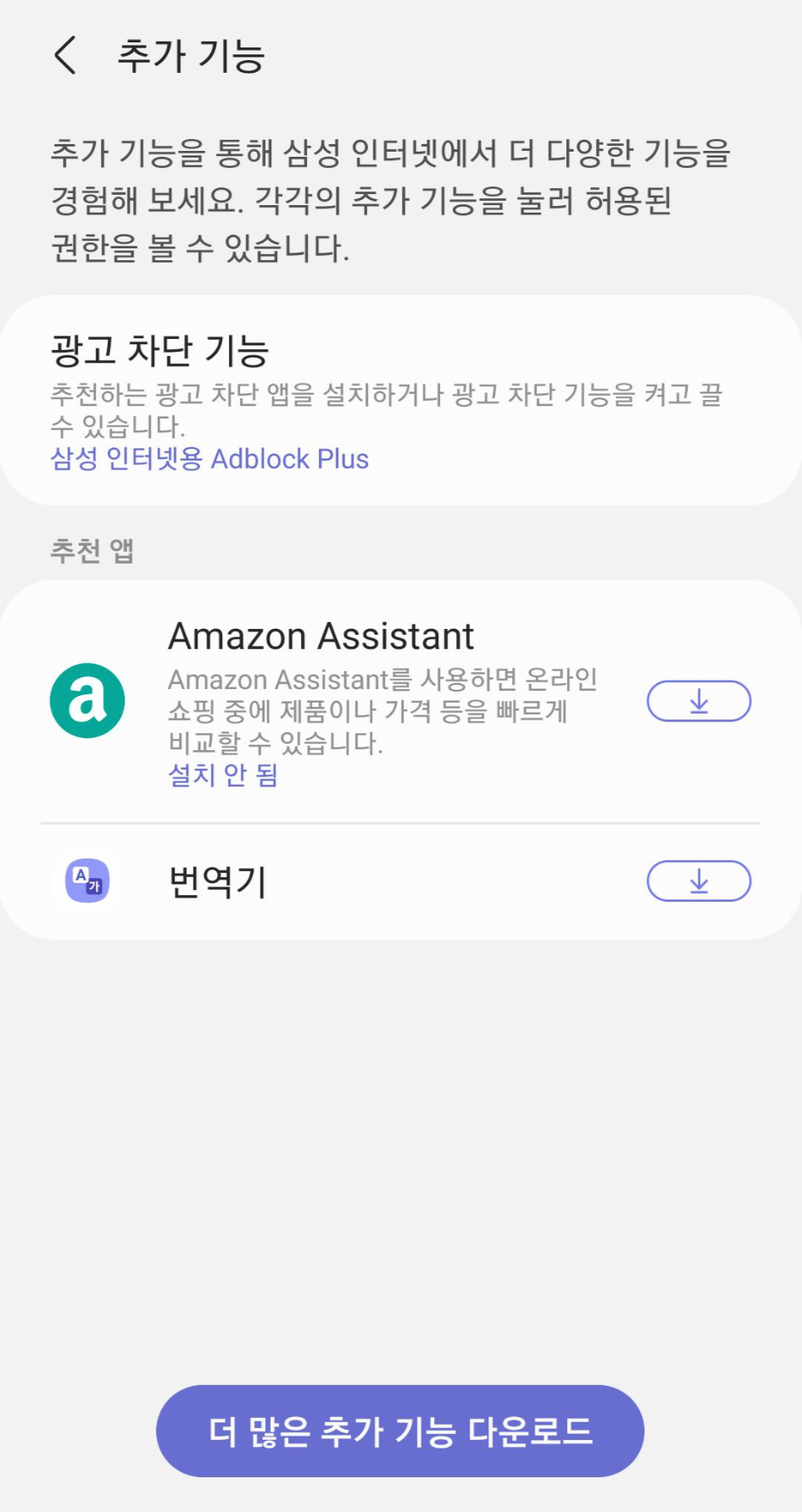Open 삼성 인터넷용 Adblock Plus link
Screen dimensions: 802x1512
[x=209, y=459]
